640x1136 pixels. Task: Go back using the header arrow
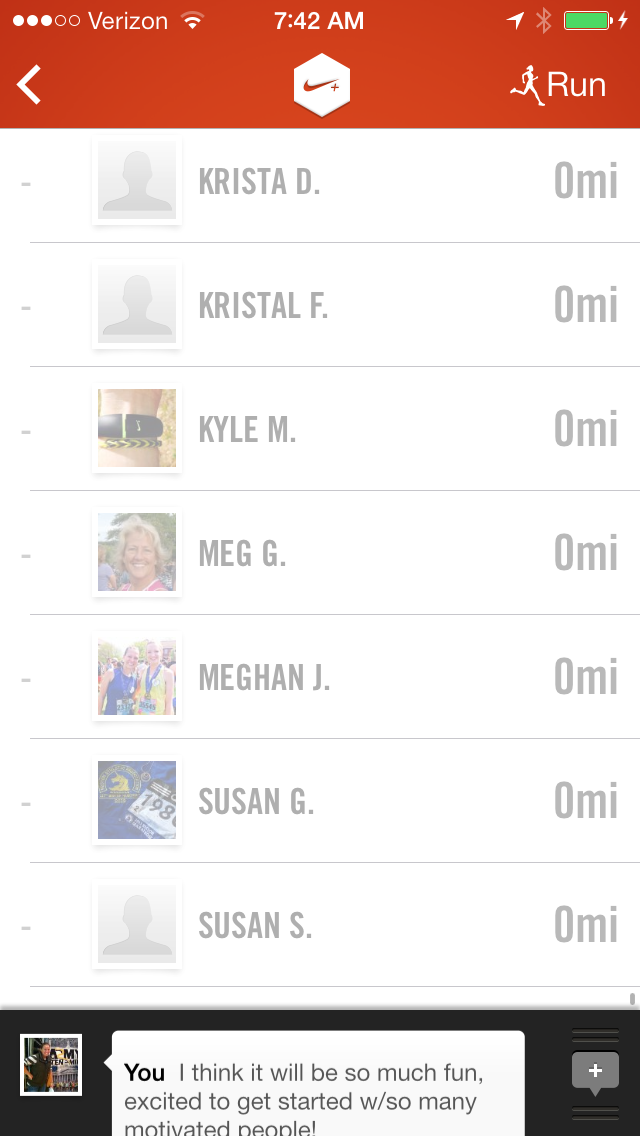click(x=30, y=85)
